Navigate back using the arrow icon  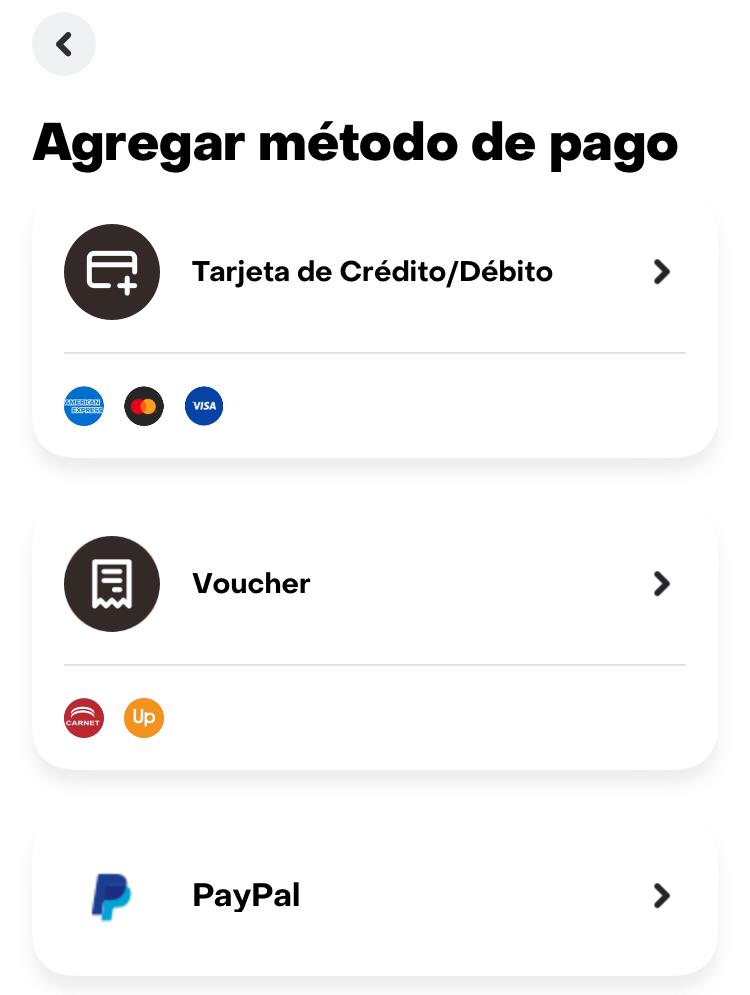[x=64, y=44]
